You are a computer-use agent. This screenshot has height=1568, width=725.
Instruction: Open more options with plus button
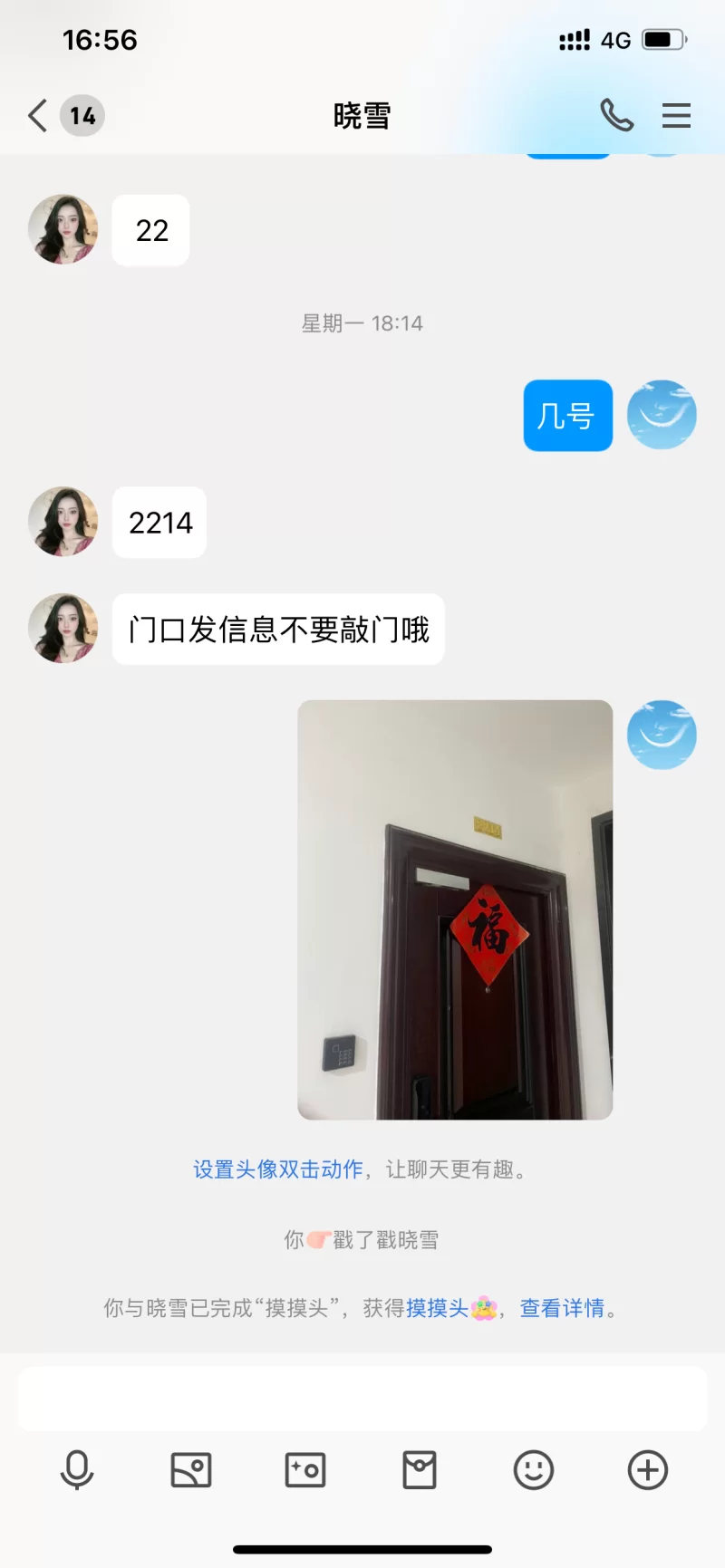coord(648,1469)
